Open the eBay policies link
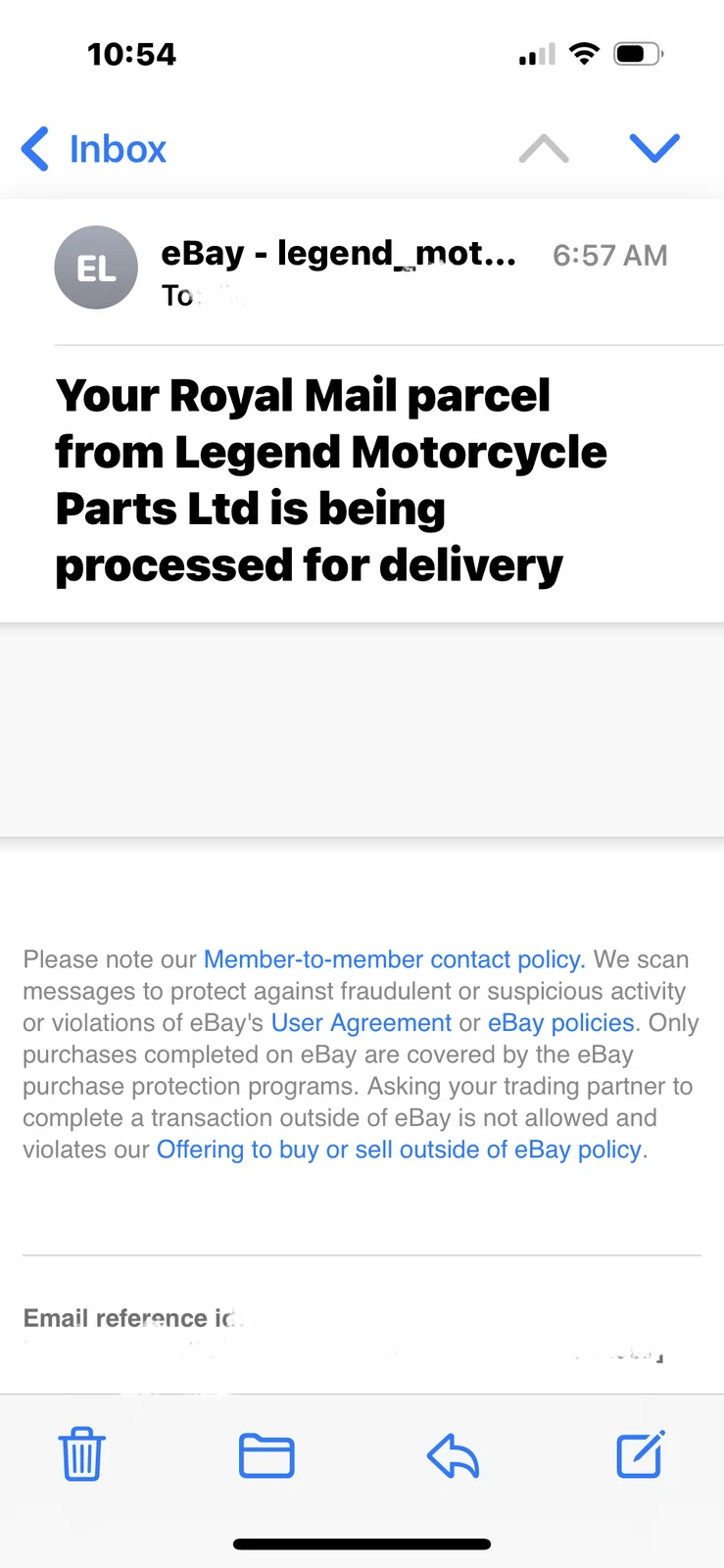Viewport: 724px width, 1568px height. [x=559, y=1022]
